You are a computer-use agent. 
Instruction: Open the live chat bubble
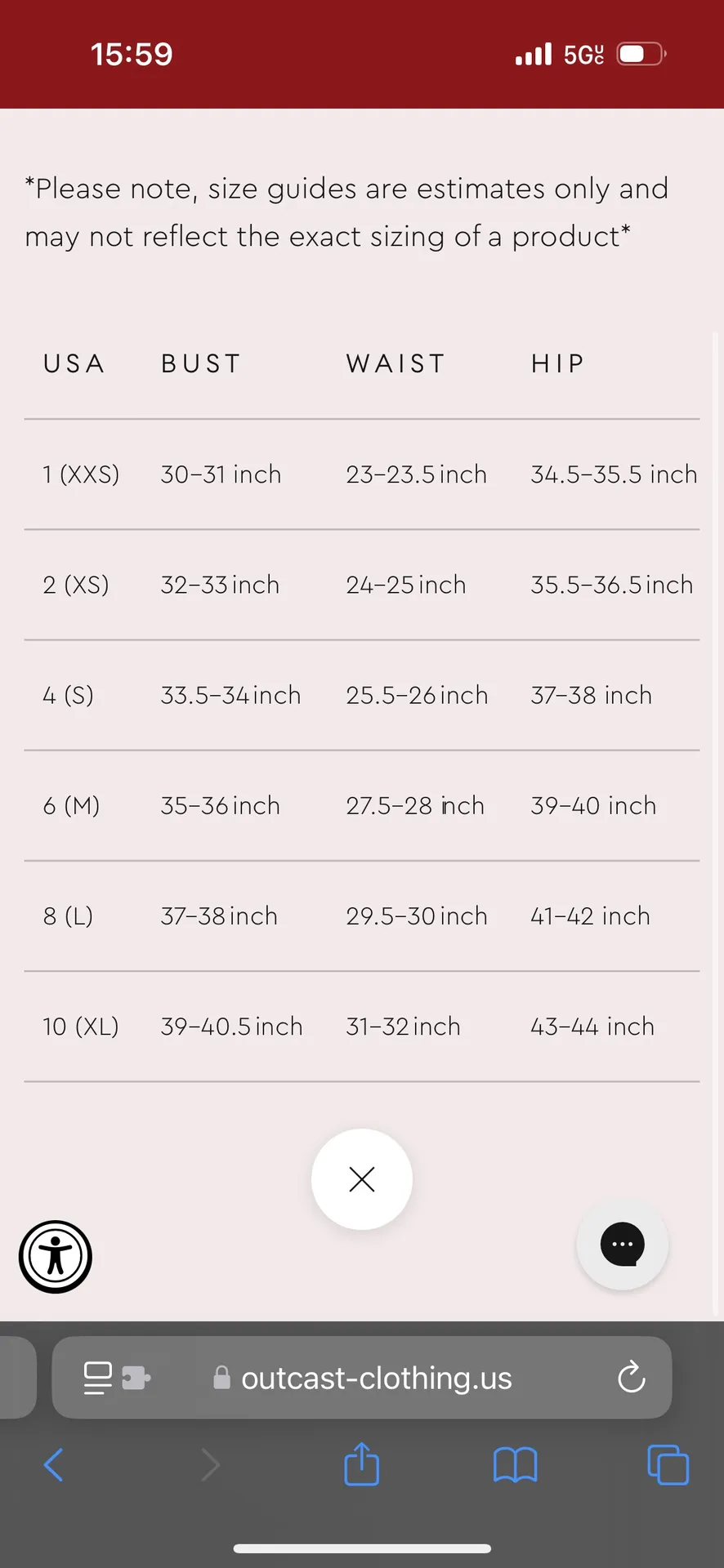click(x=623, y=1245)
